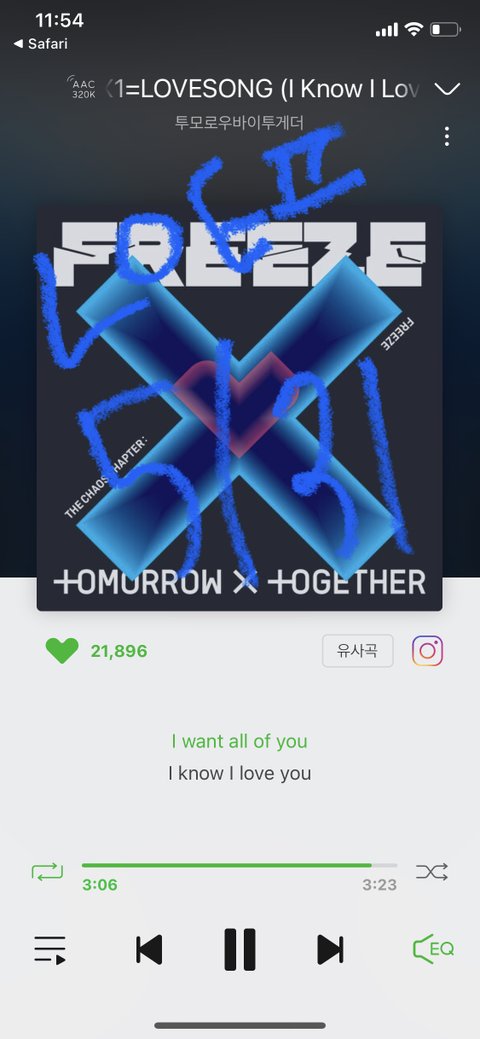This screenshot has height=1039, width=480.
Task: Toggle the repeat mode
Action: tap(47, 871)
